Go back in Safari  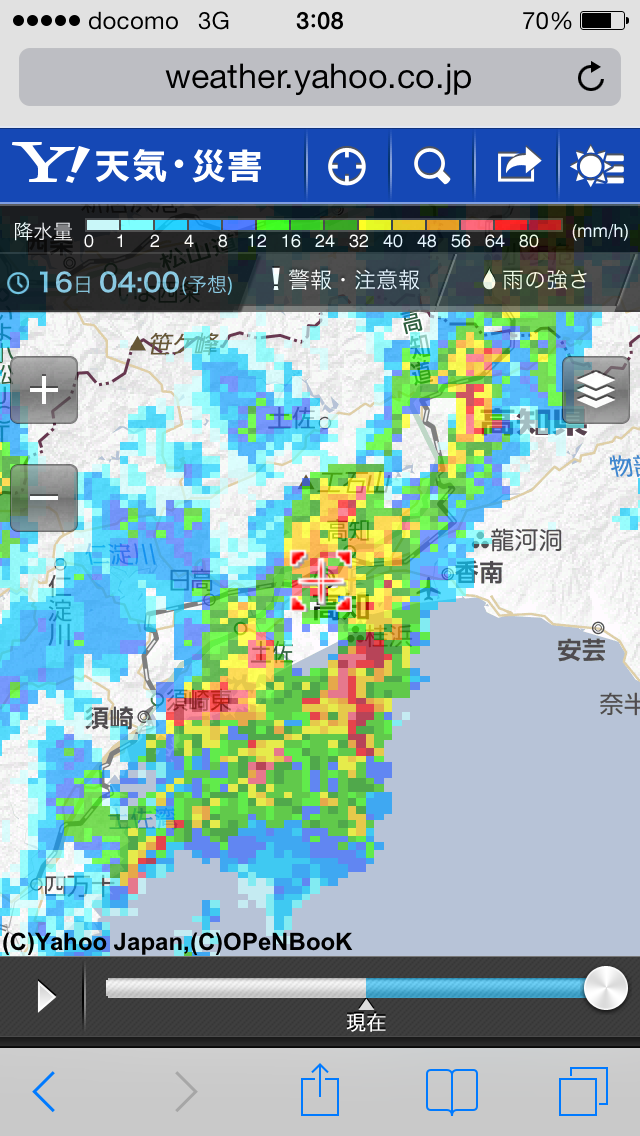[x=44, y=1091]
